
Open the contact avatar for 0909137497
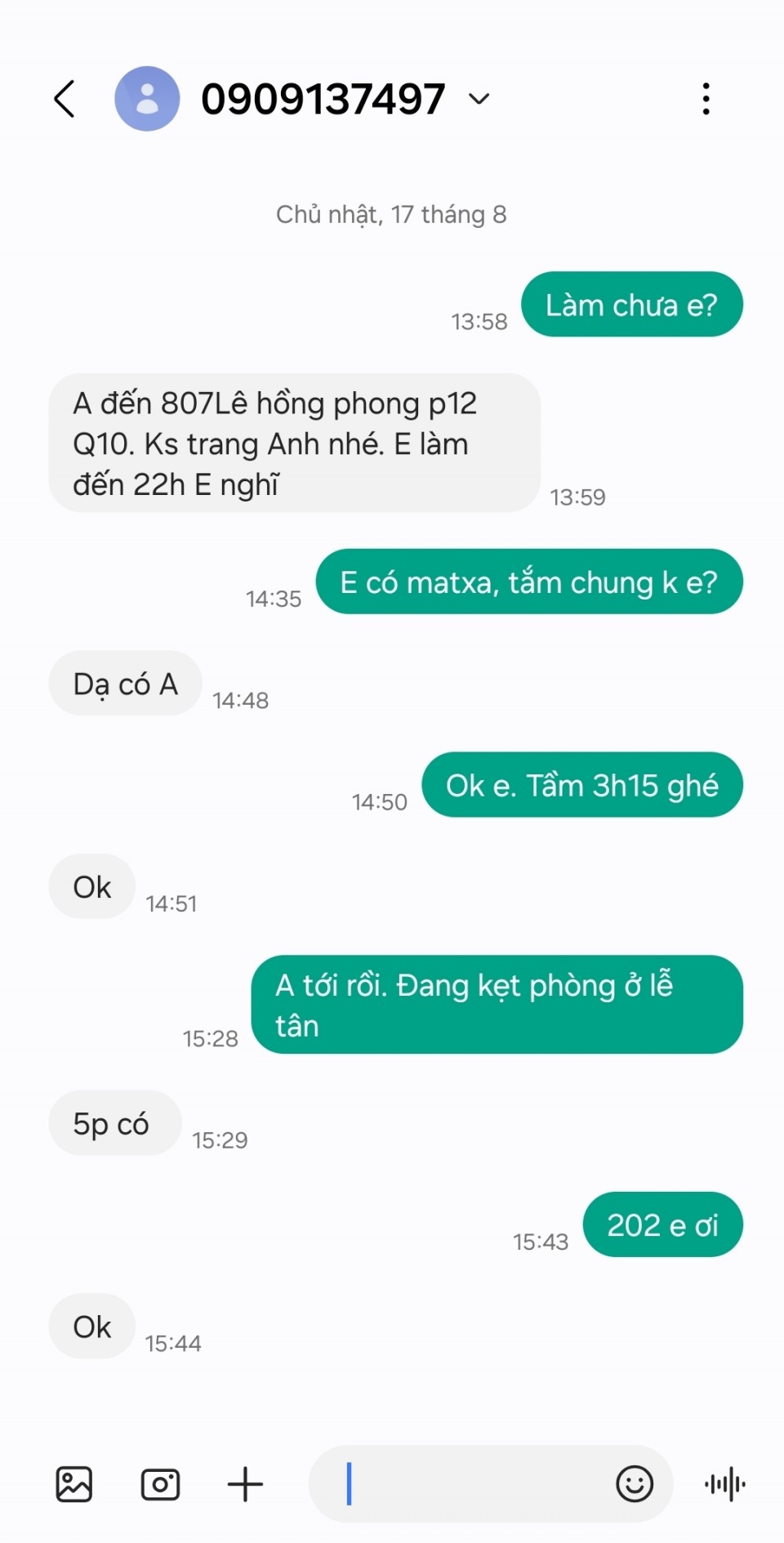147,99
